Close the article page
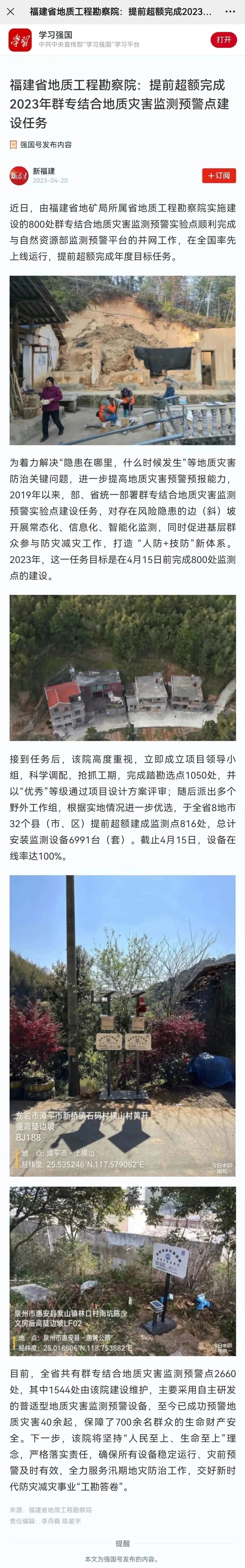This screenshot has width=245, height=1568. pyautogui.click(x=11, y=12)
